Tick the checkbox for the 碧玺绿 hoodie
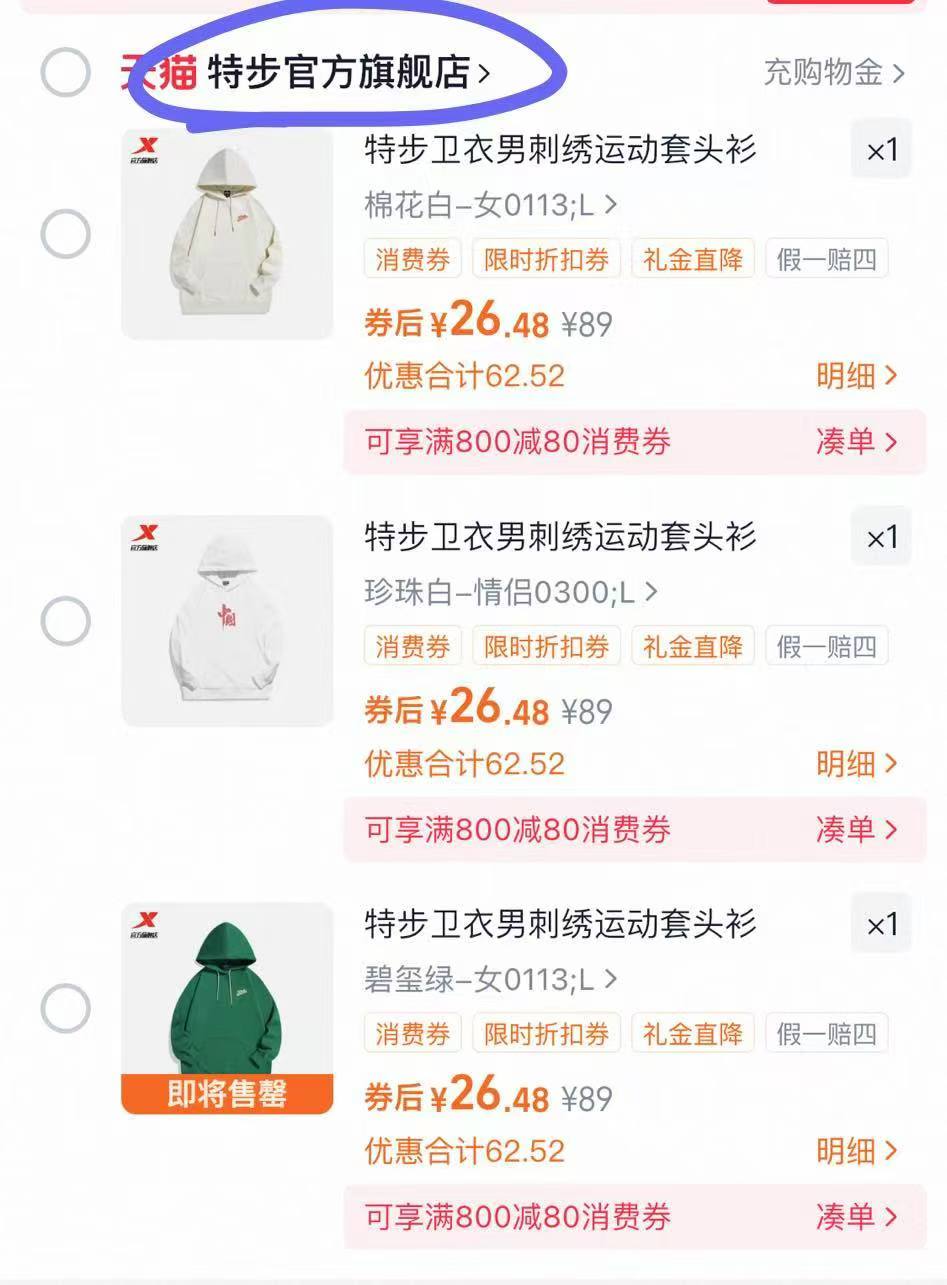Viewport: 947px width, 1285px height. [x=63, y=1005]
